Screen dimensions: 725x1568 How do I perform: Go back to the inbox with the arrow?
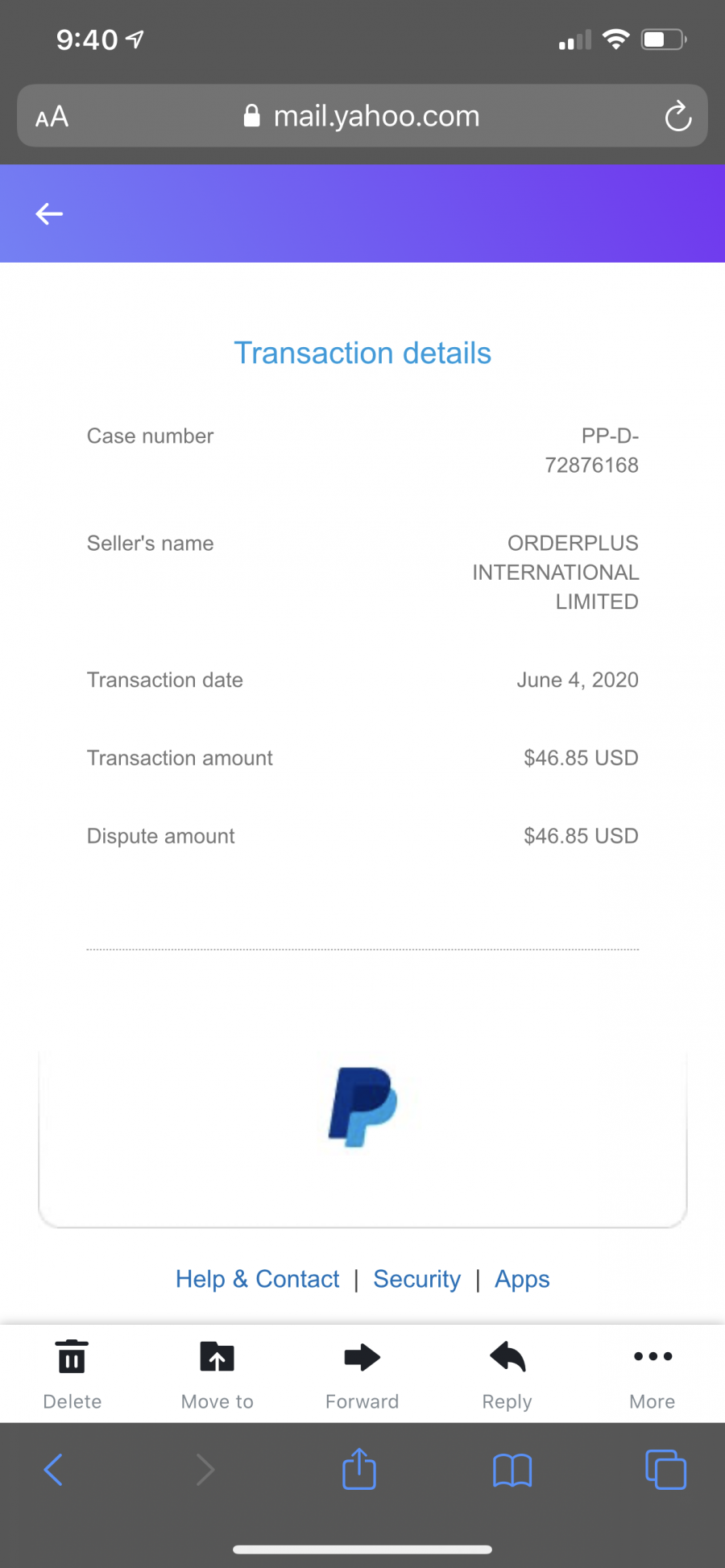49,213
